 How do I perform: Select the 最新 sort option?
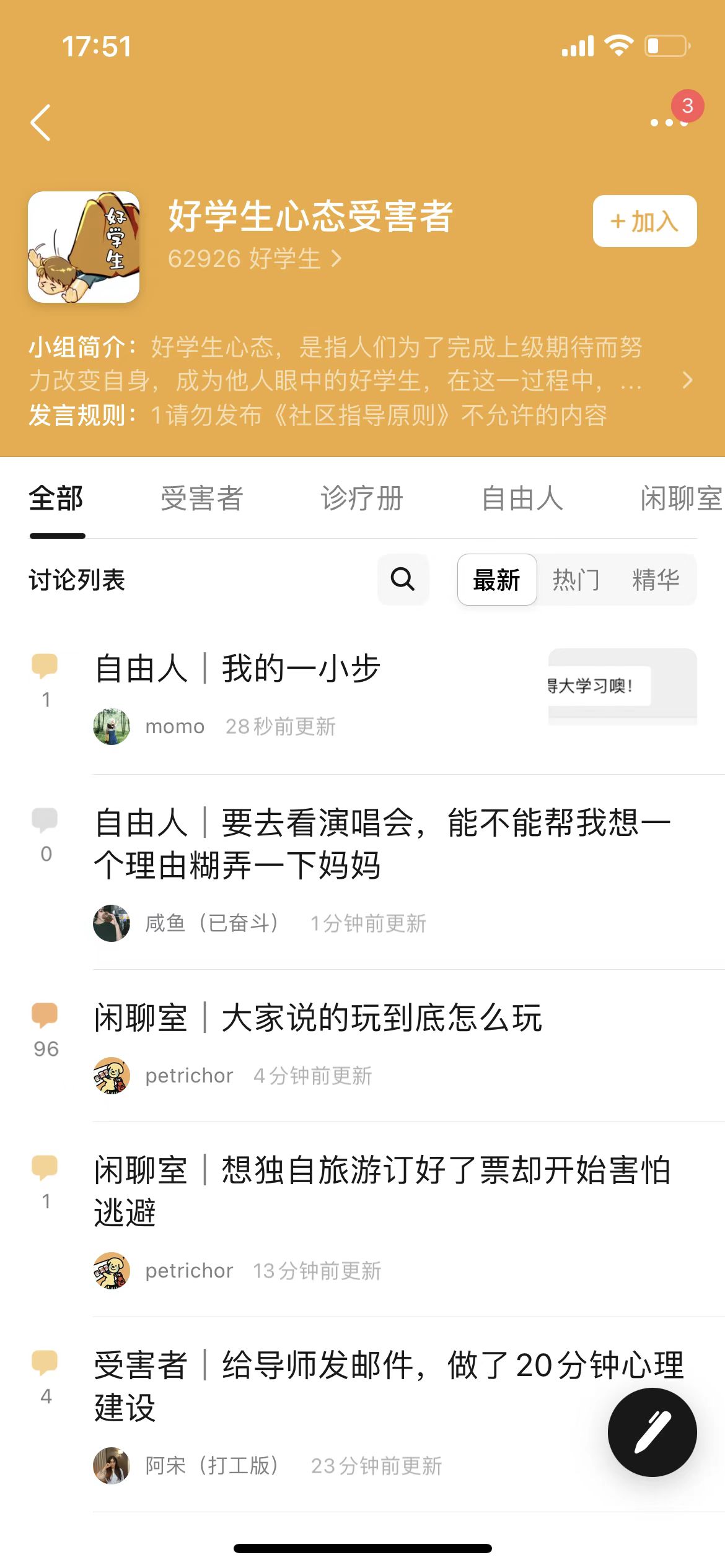pos(497,580)
